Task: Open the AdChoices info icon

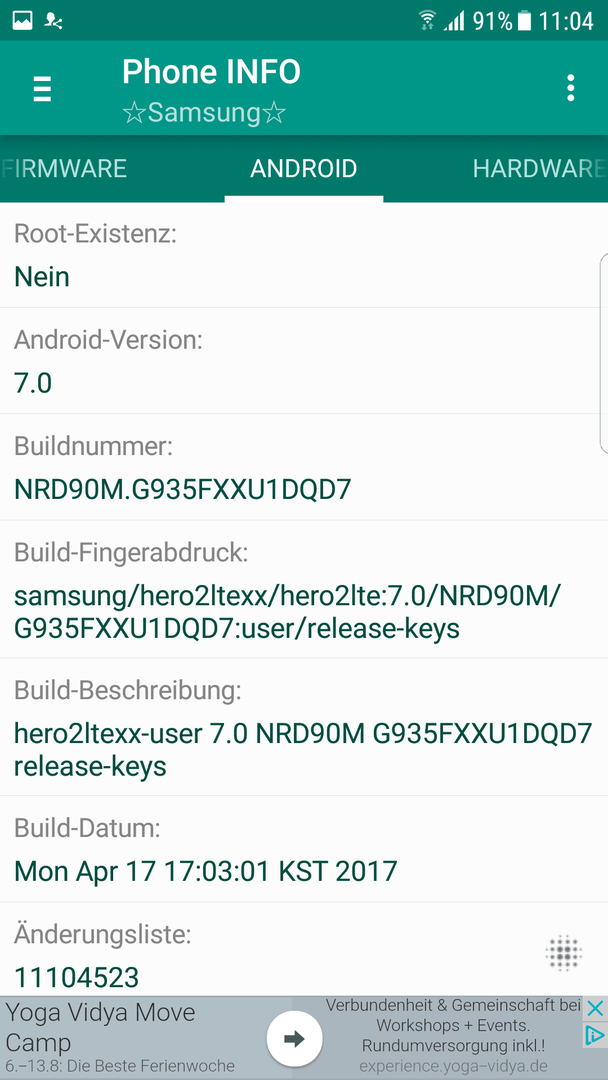Action: [x=595, y=1035]
